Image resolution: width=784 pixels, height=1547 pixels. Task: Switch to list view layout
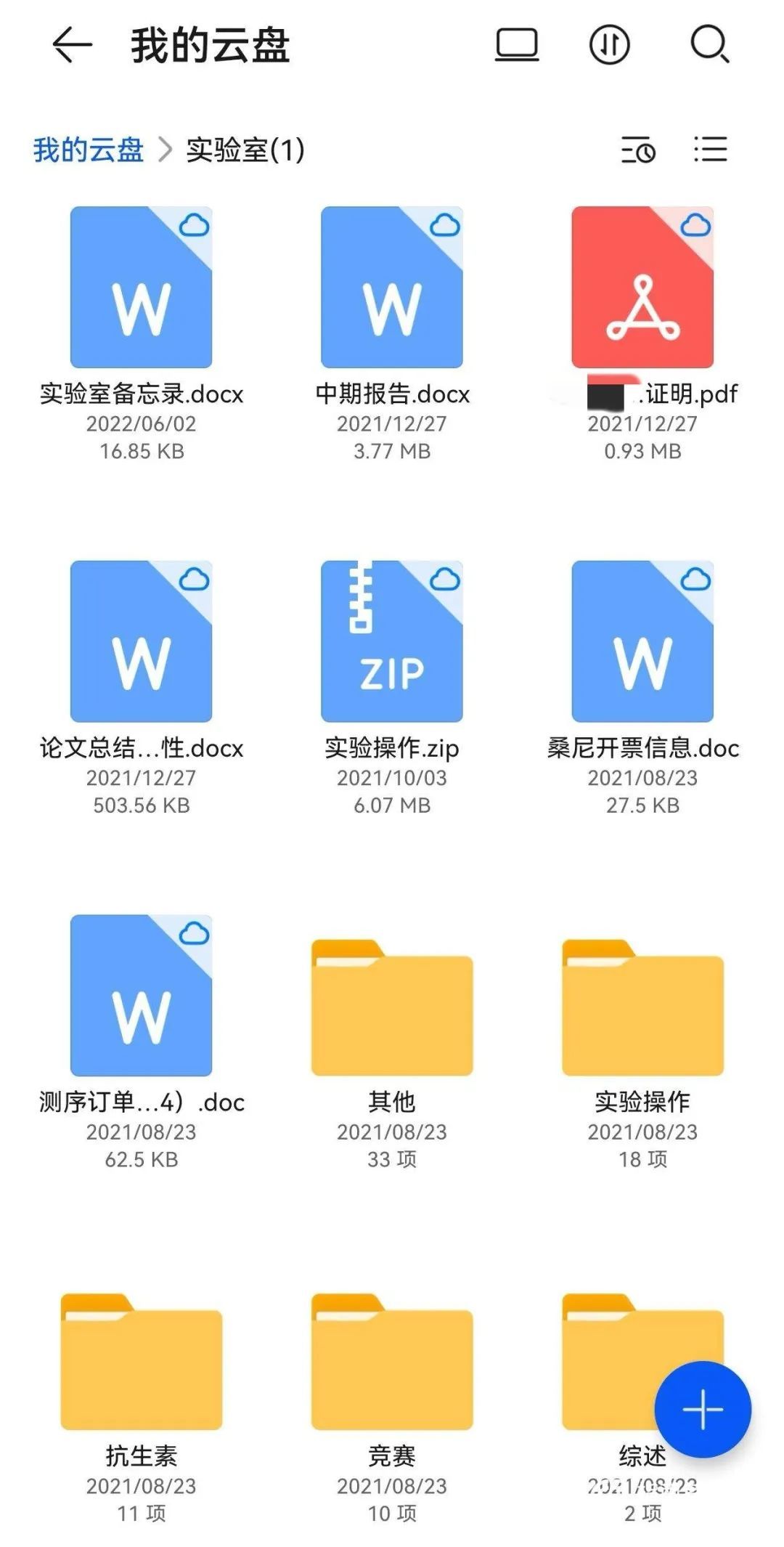pos(710,150)
